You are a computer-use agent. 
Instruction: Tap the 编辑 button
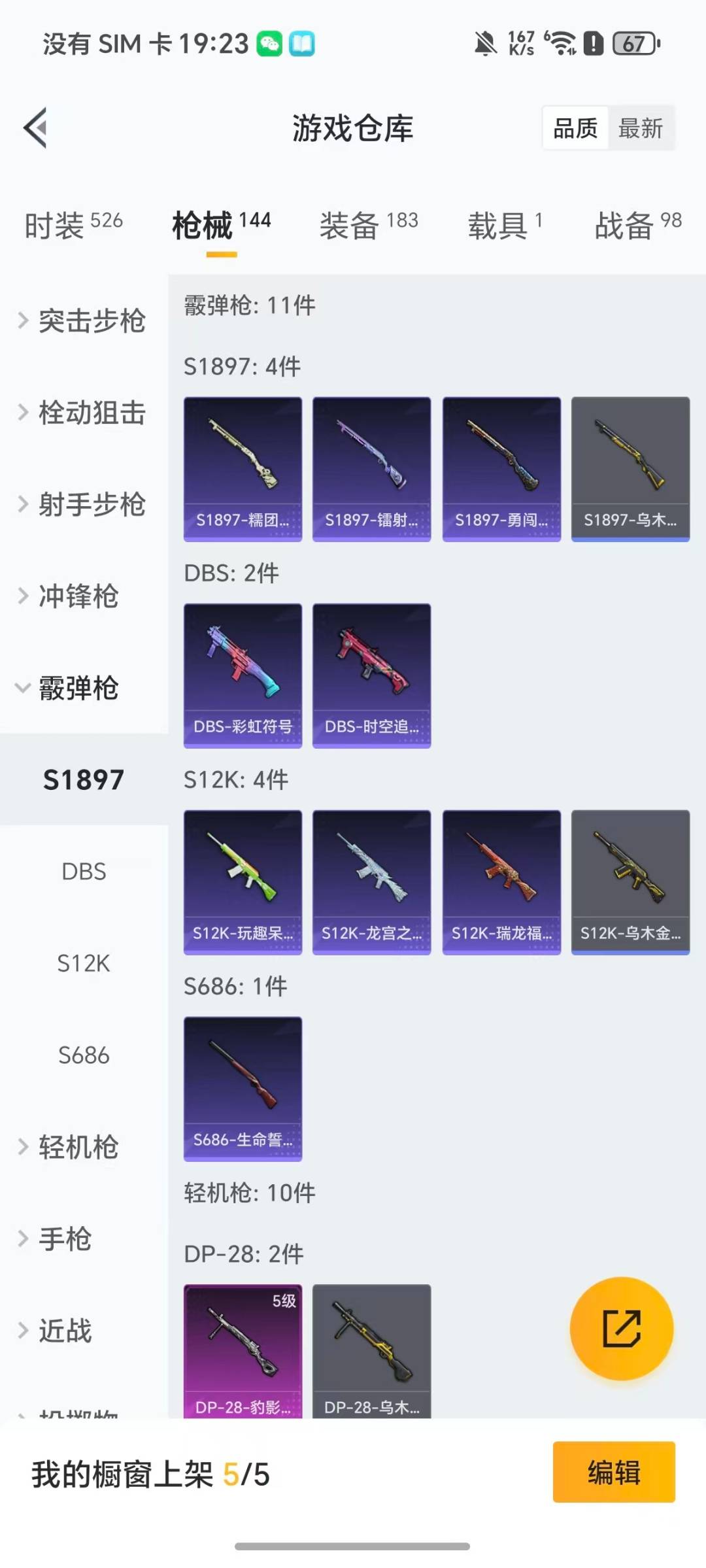613,1473
